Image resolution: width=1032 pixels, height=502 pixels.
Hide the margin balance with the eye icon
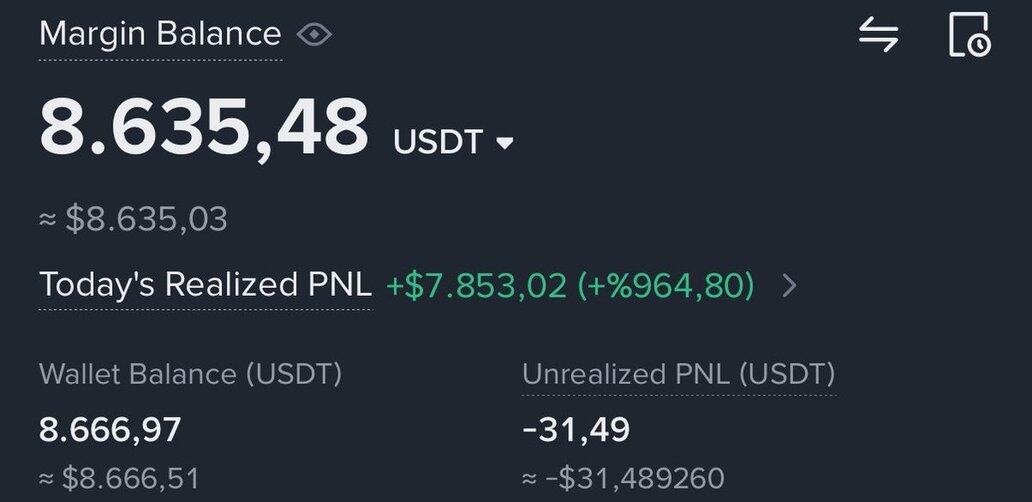coord(314,35)
